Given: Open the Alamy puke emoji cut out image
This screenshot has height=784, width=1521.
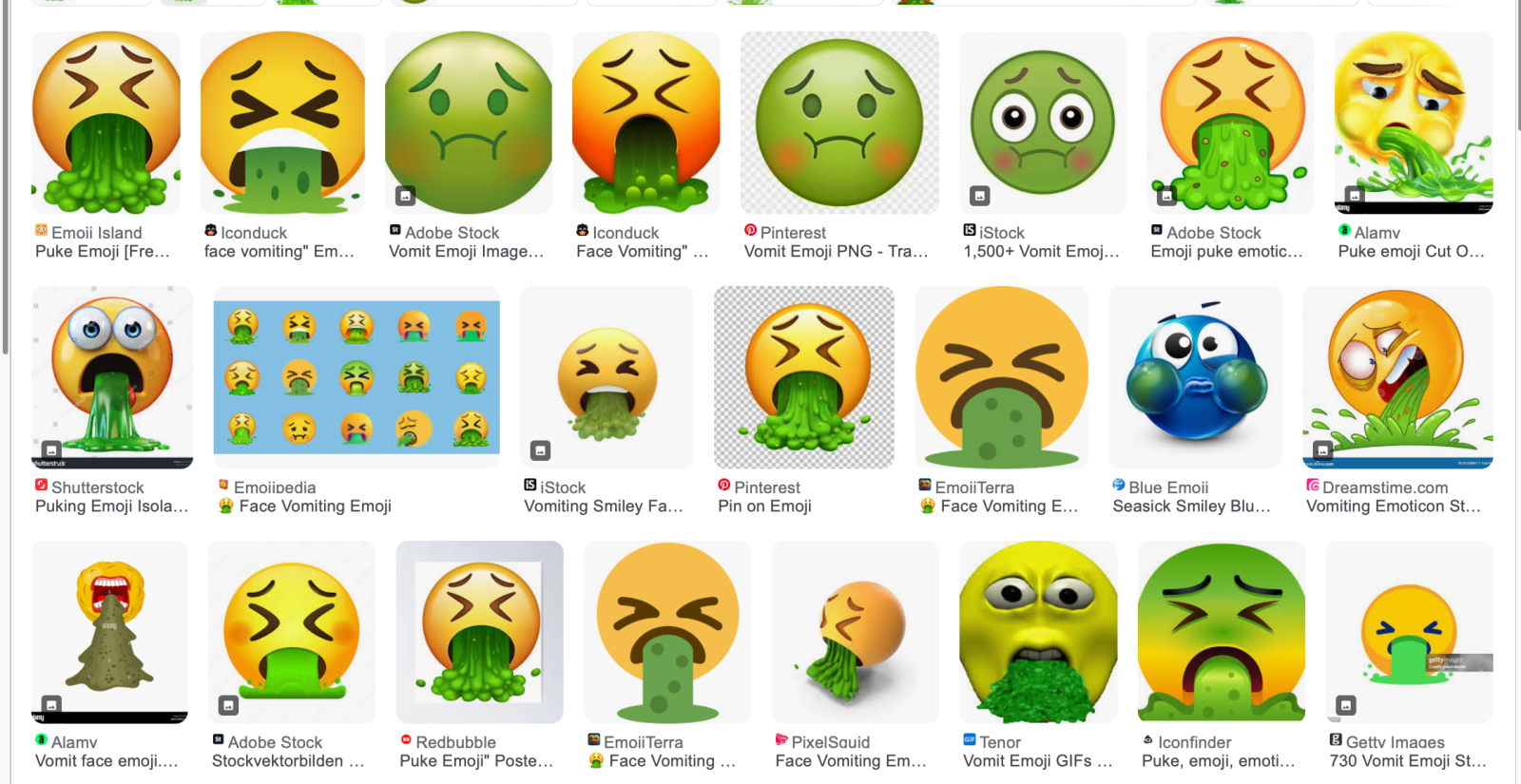Looking at the screenshot, I should tap(1414, 123).
